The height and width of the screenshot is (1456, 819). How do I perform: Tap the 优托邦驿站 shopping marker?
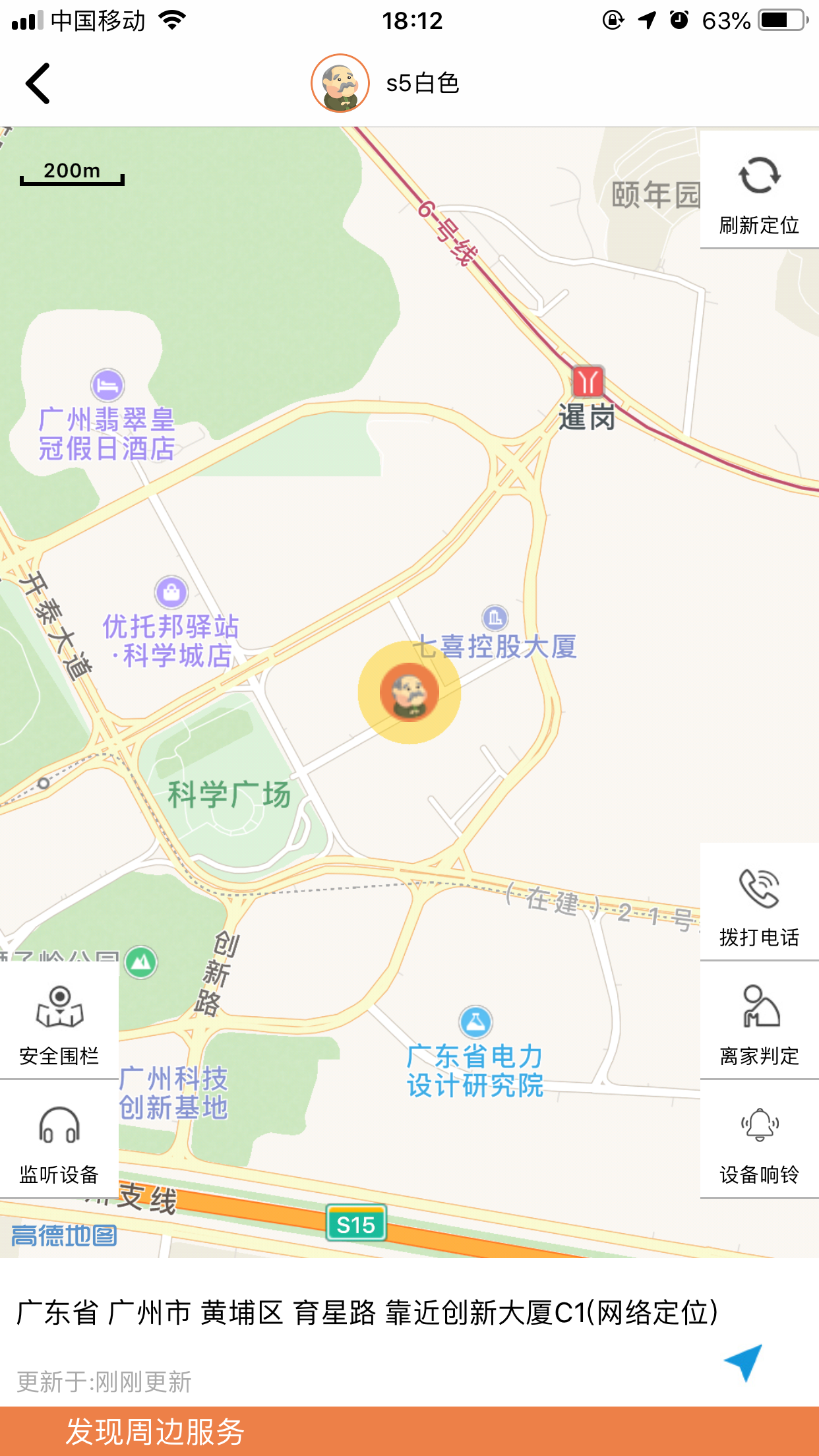170,592
